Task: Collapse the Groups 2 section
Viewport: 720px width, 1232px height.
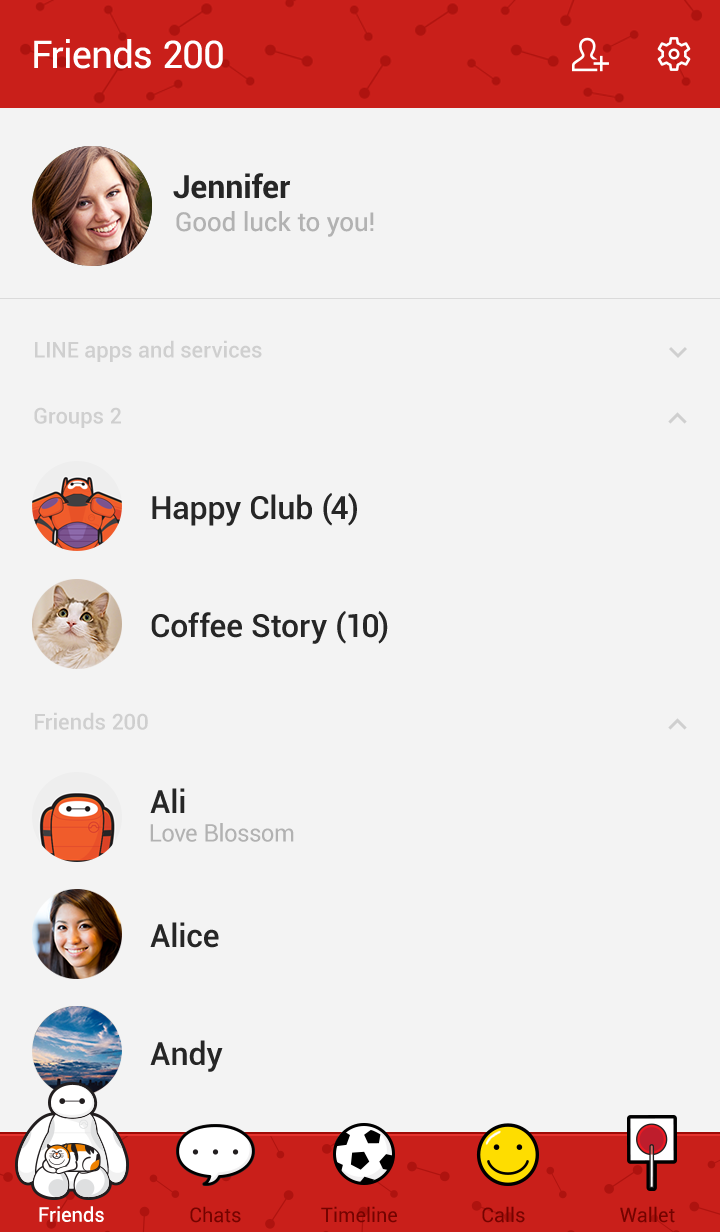Action: 677,418
